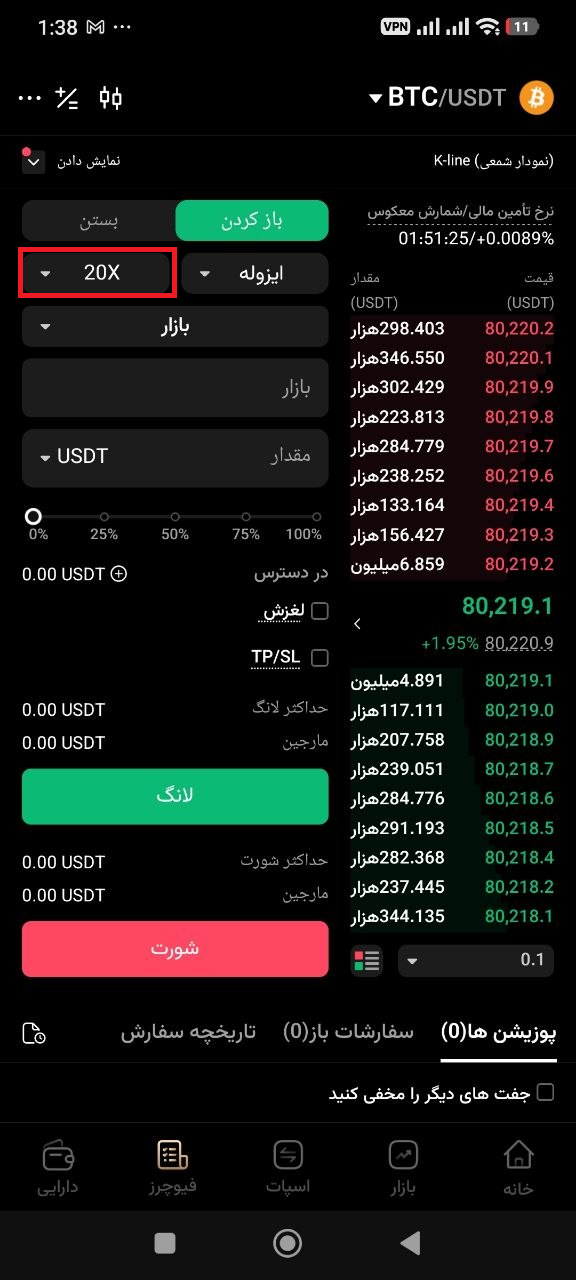Enable the لغزش checkbox
The height and width of the screenshot is (1280, 576).
(320, 611)
